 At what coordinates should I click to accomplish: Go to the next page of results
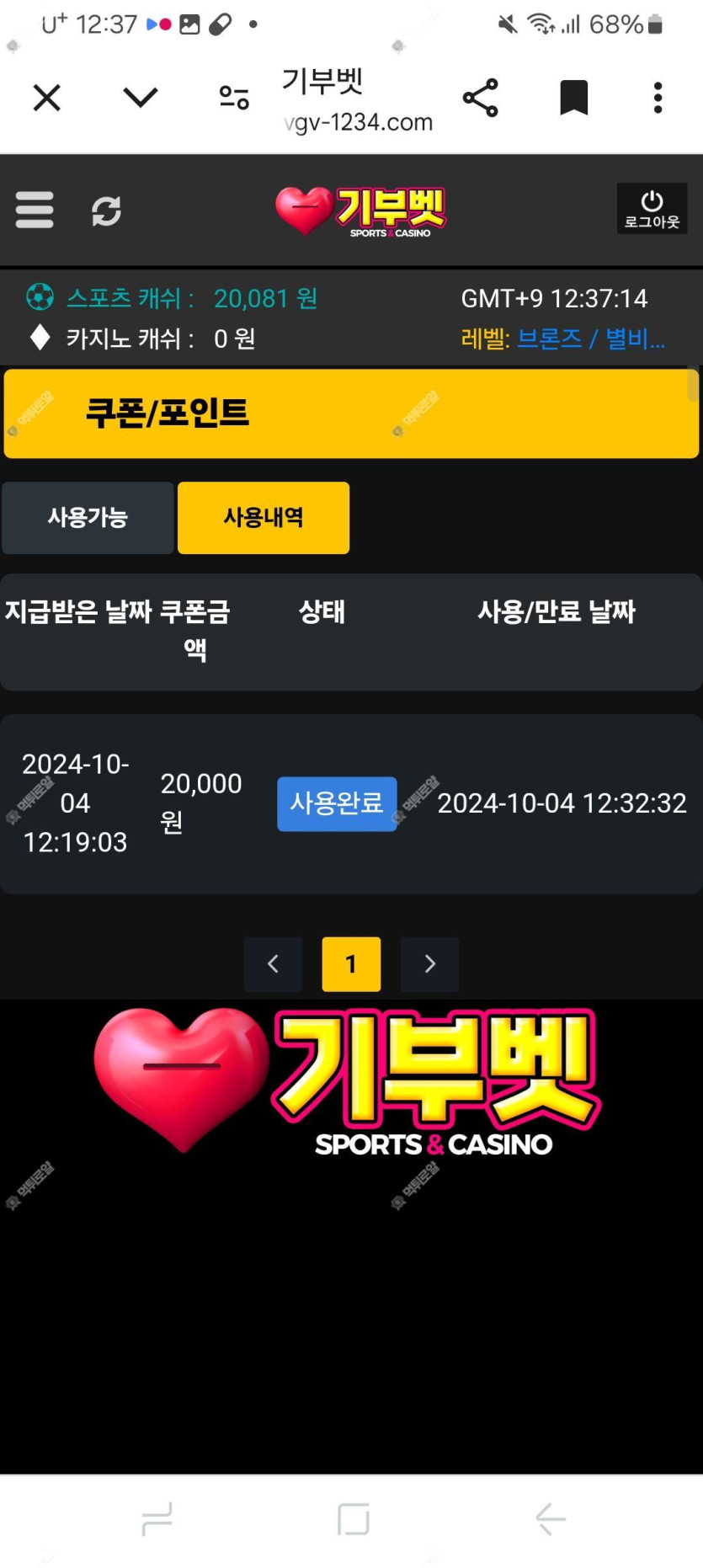pyautogui.click(x=429, y=963)
